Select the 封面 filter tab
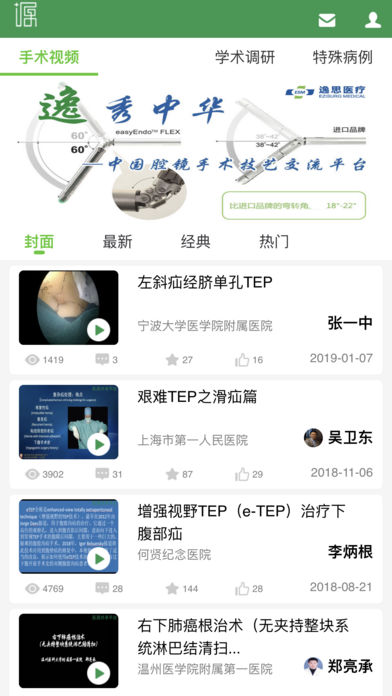This screenshot has width=392, height=696. coord(39,241)
